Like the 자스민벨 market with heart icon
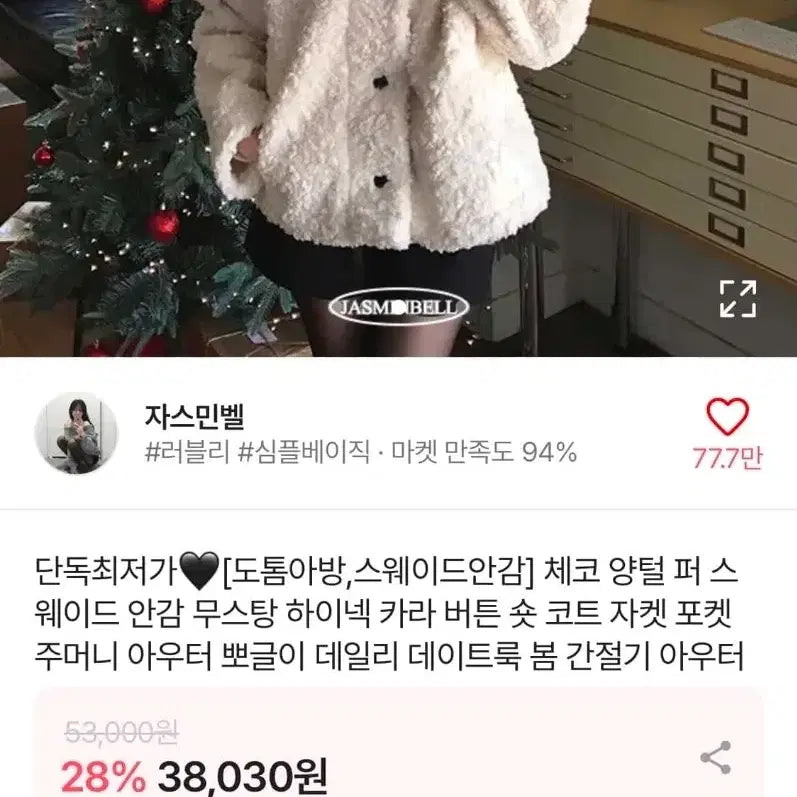The height and width of the screenshot is (797, 797). (x=727, y=417)
